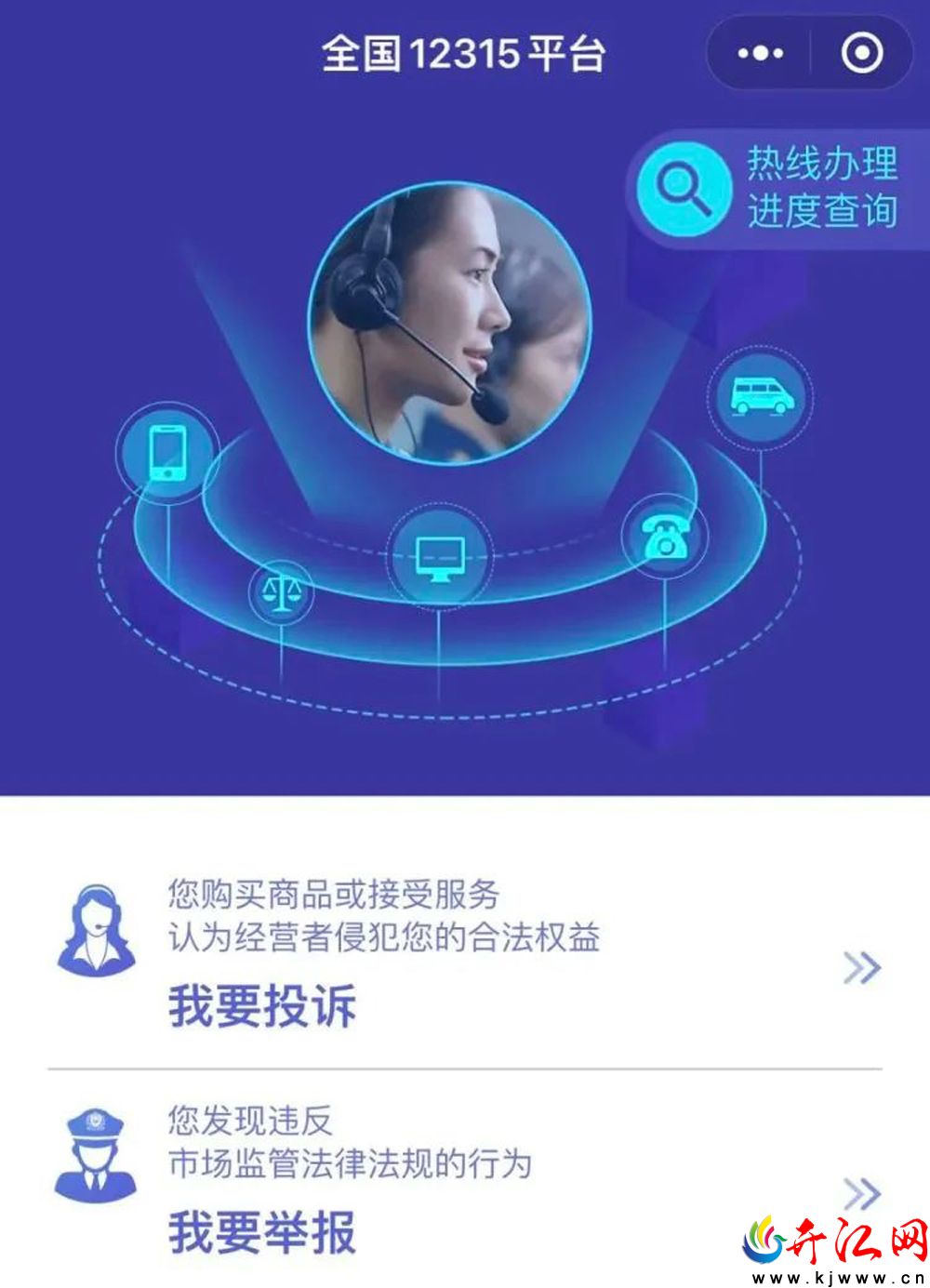Open the mini program more-options menu
930x1288 pixels.
coord(760,54)
